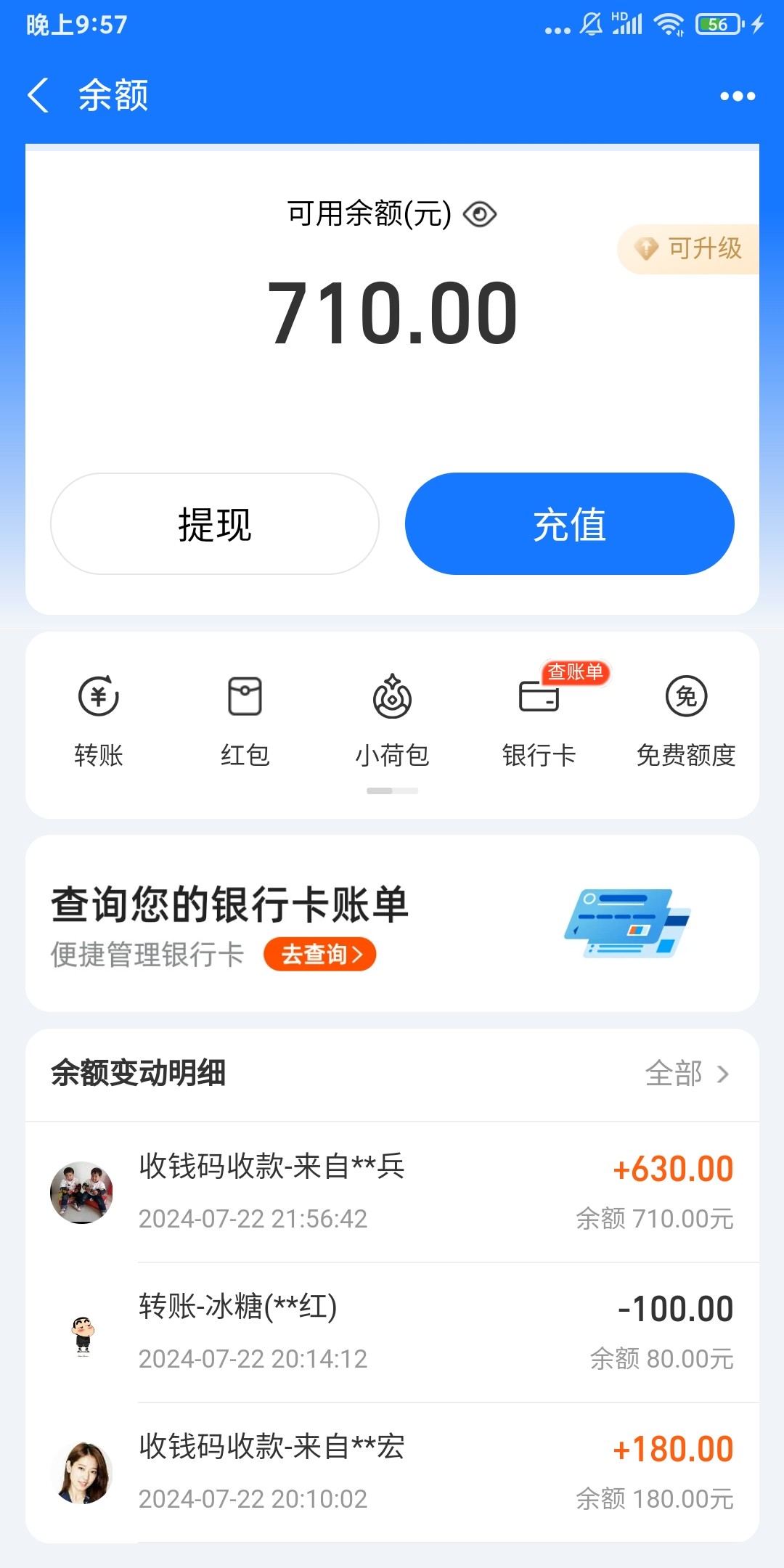This screenshot has width=784, height=1568.
Task: Go back from the 余额 page
Action: pos(38,96)
